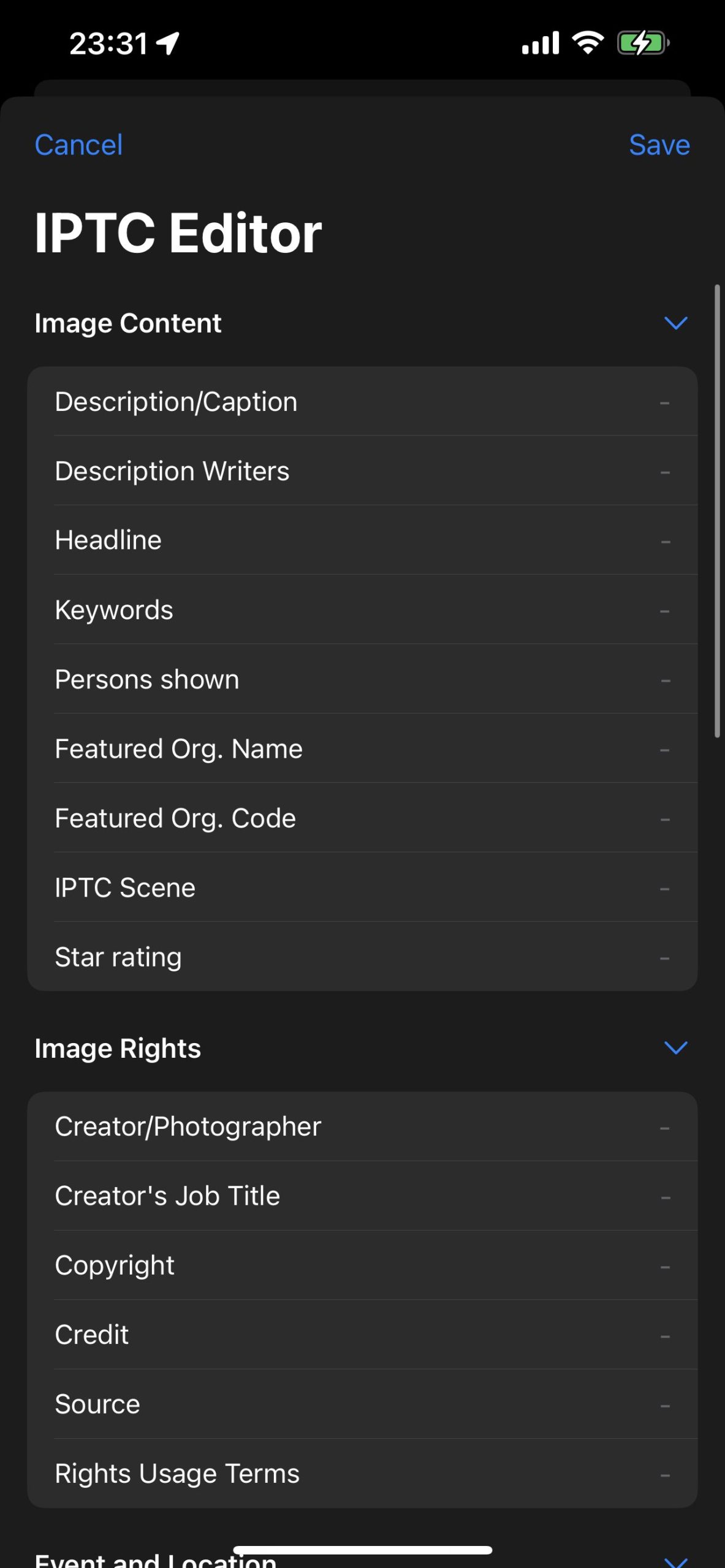Open Rights Usage Terms row
Viewport: 725px width, 1568px height.
tap(362, 1474)
